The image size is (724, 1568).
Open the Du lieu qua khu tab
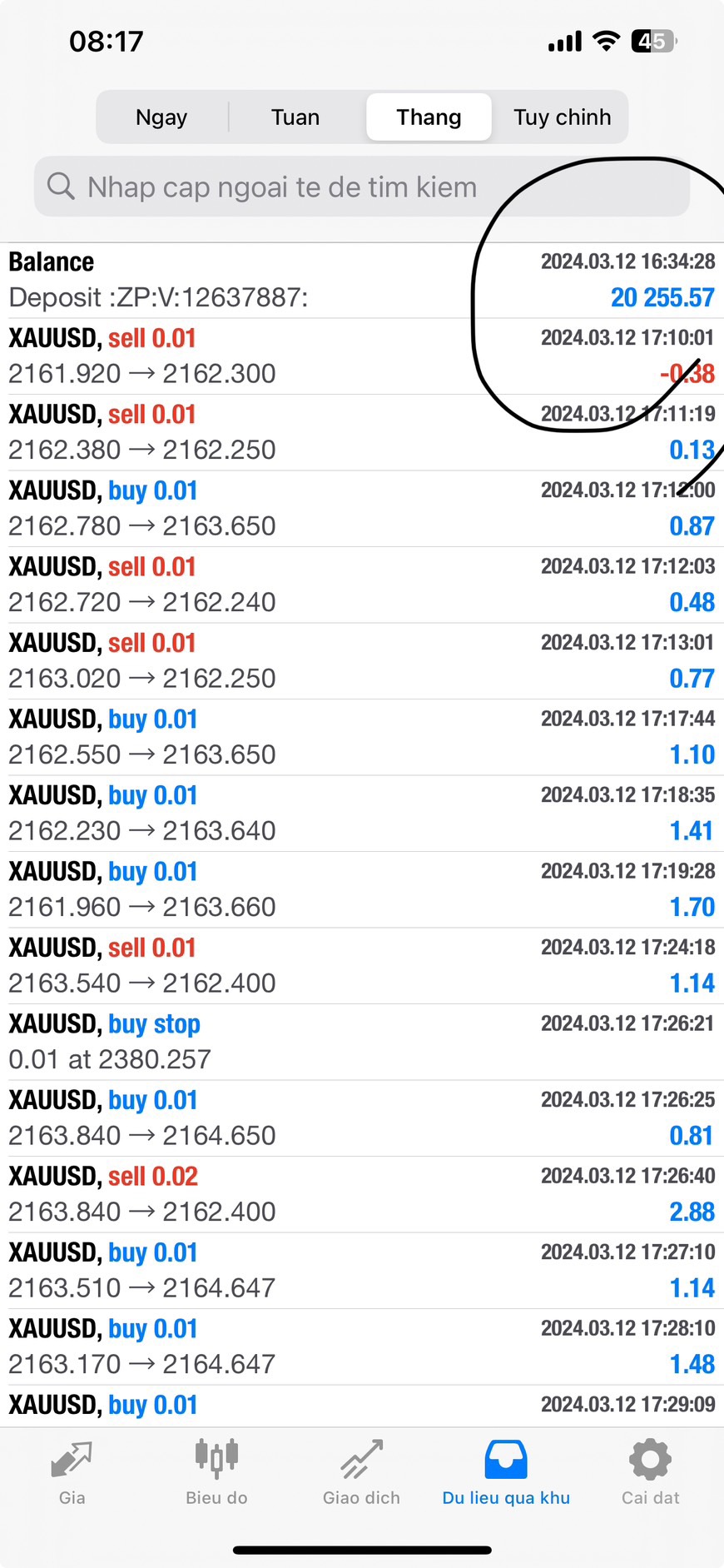(x=506, y=1473)
